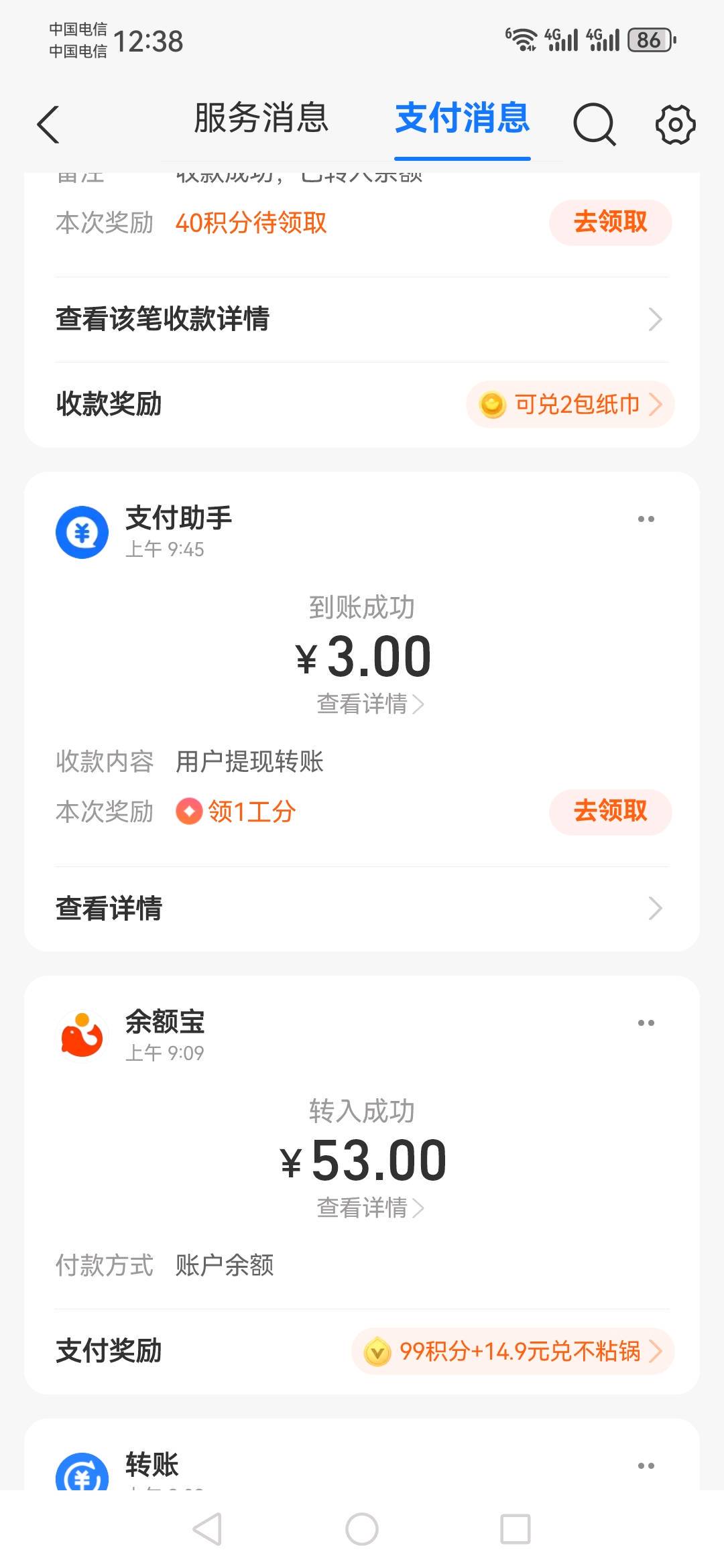Open 查看该笔收款详情 row

click(362, 319)
